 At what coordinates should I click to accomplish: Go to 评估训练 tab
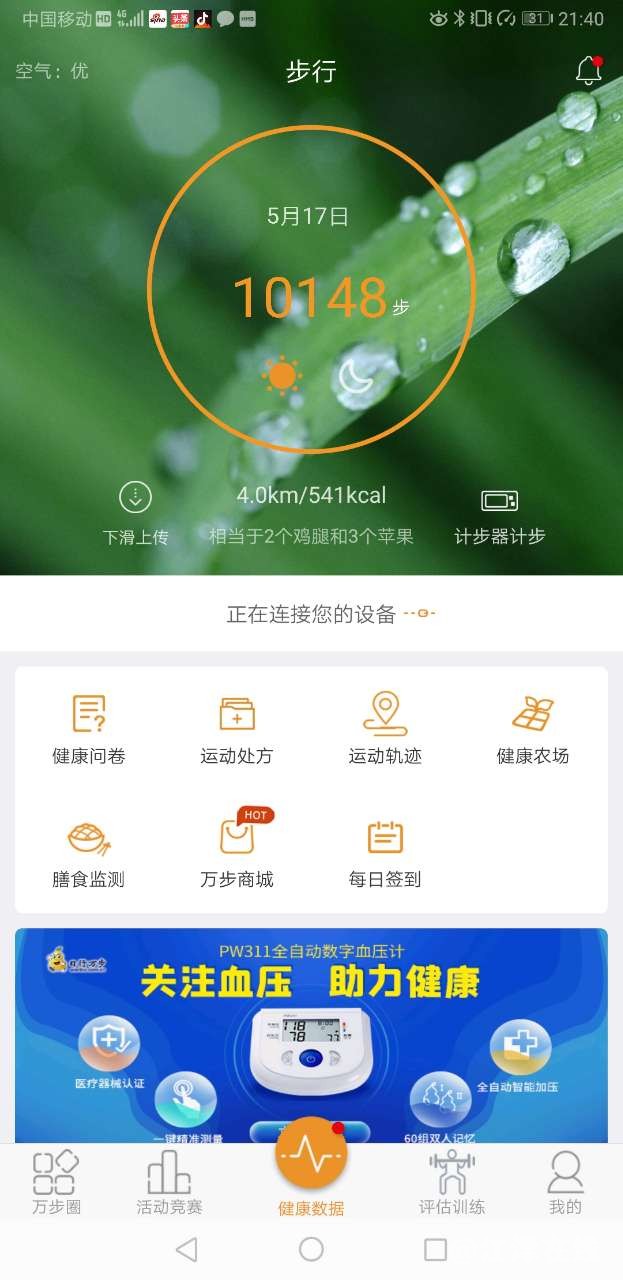coord(452,1183)
